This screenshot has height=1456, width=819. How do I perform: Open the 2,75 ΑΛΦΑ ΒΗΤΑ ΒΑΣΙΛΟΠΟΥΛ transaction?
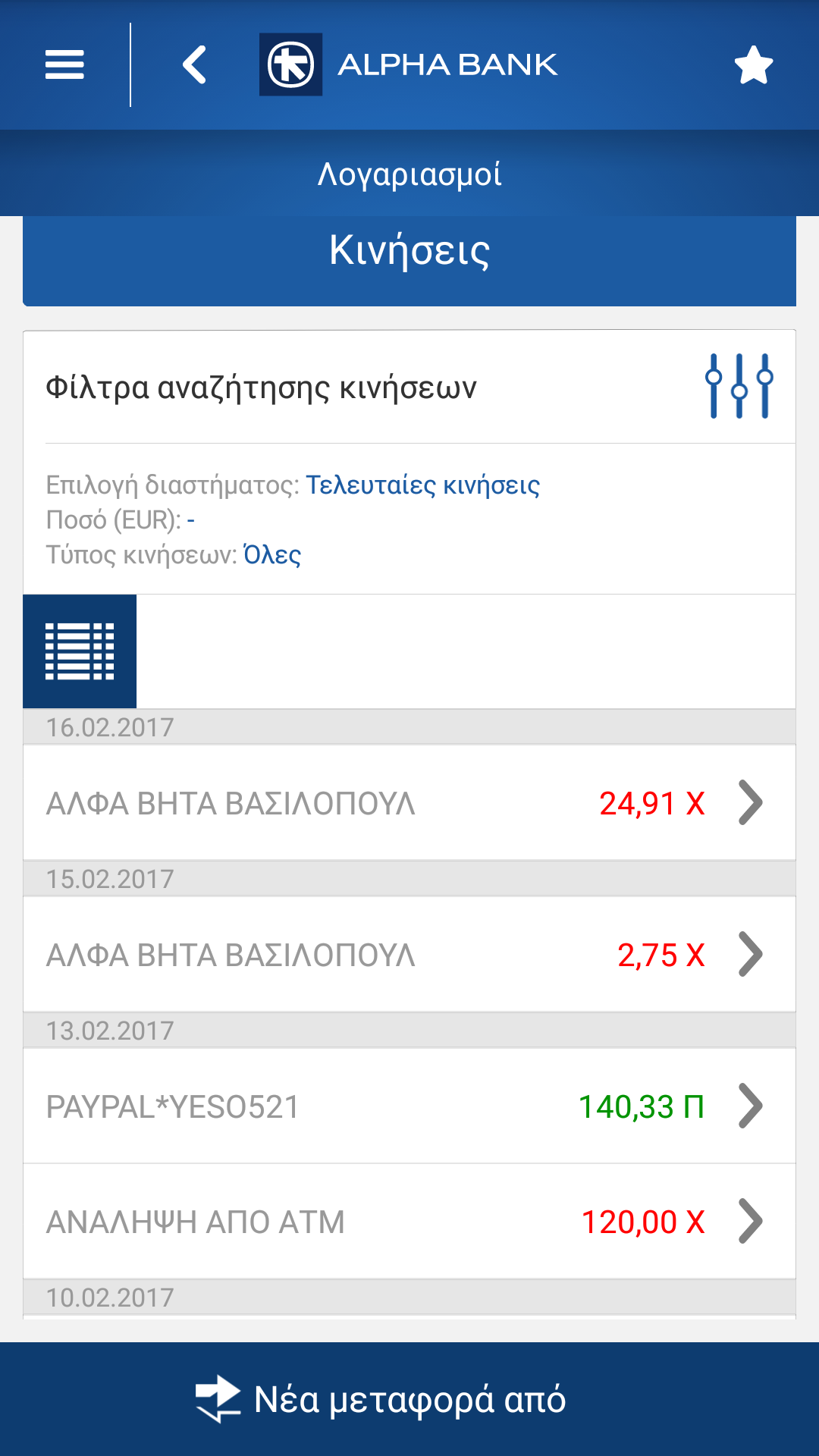(409, 955)
